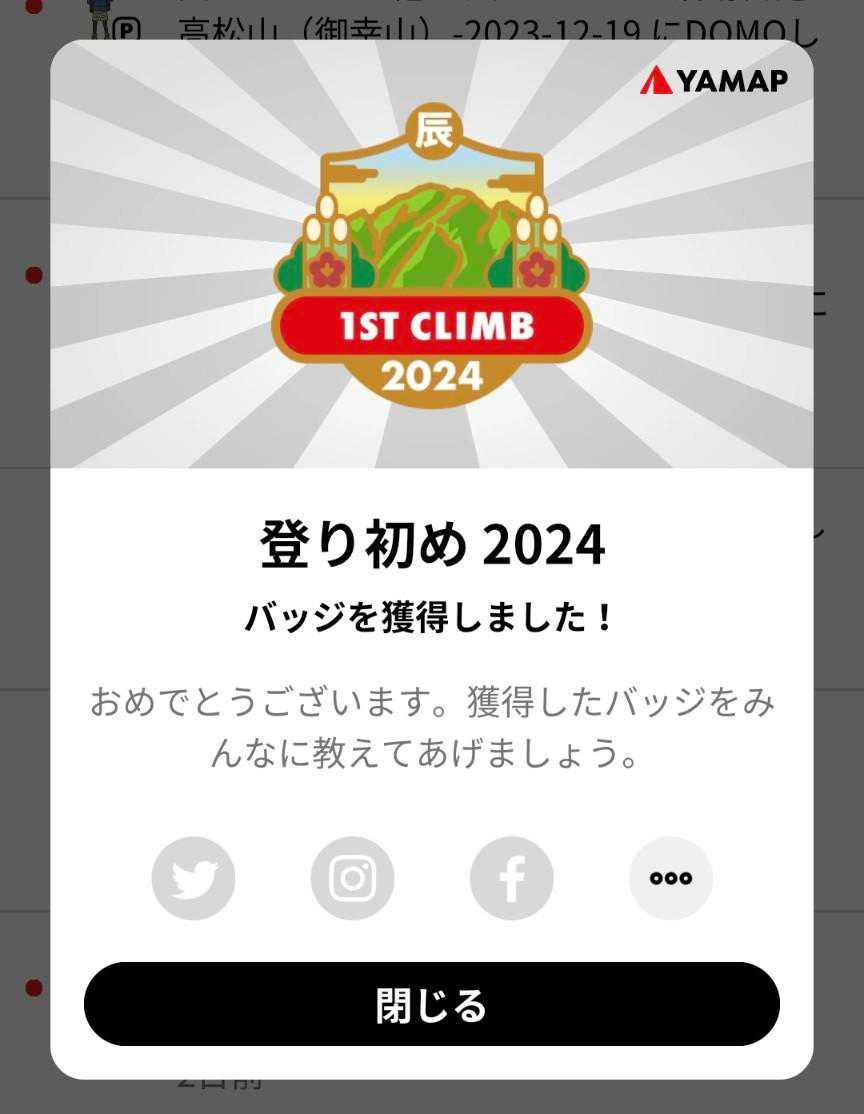Viewport: 864px width, 1114px height.
Task: Close the badge dialog with 閉じる
Action: [432, 1004]
